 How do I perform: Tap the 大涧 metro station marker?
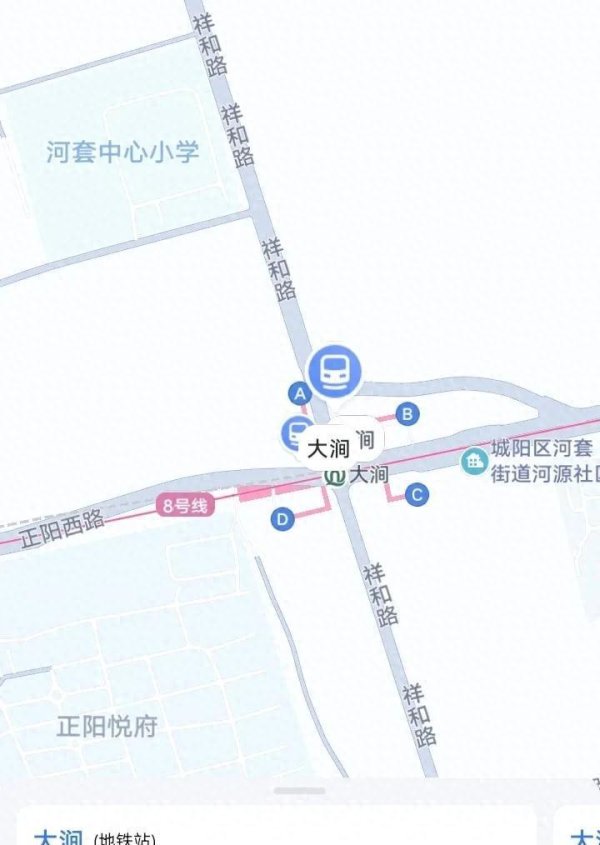pos(338,477)
